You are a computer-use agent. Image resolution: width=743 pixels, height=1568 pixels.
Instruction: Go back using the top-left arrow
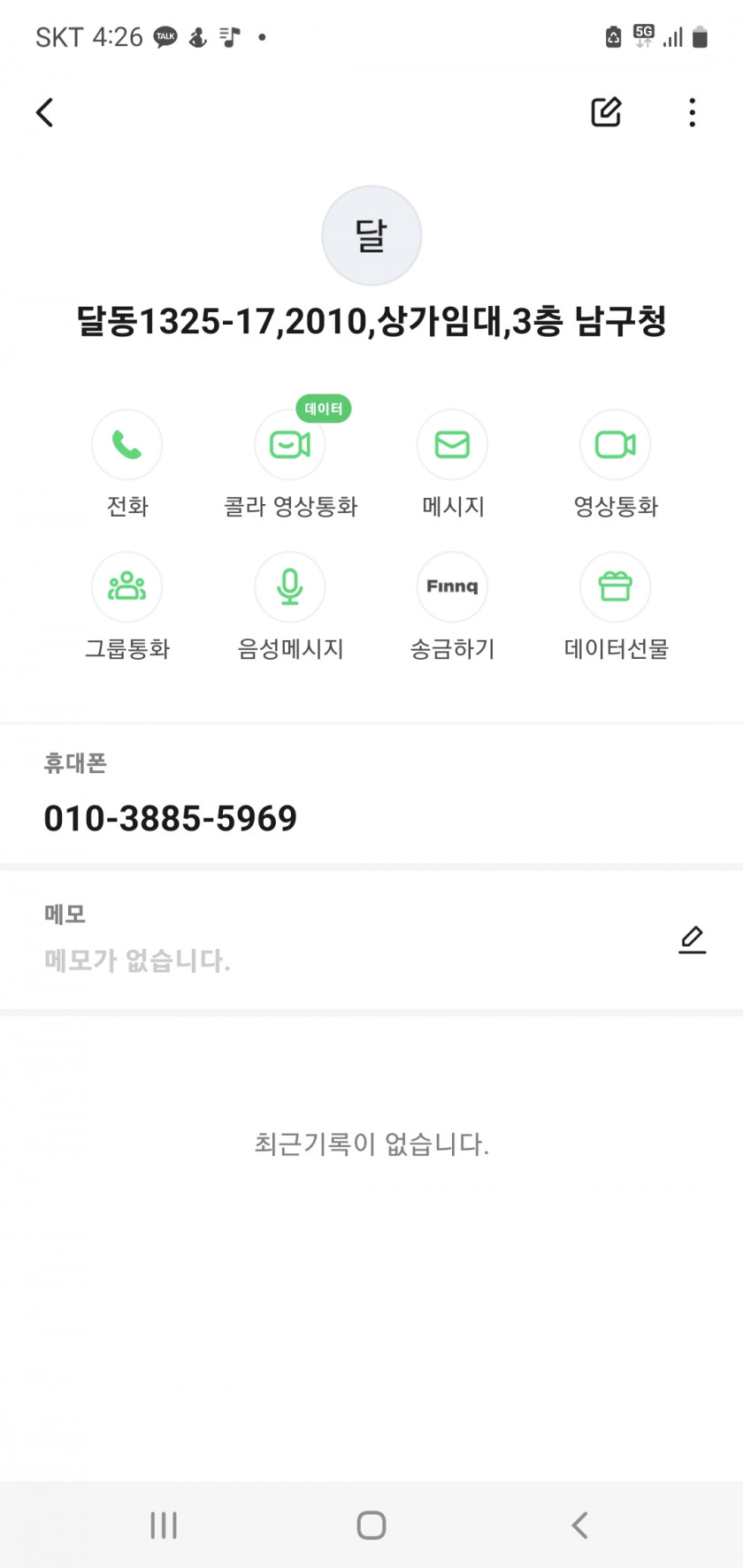pyautogui.click(x=44, y=112)
